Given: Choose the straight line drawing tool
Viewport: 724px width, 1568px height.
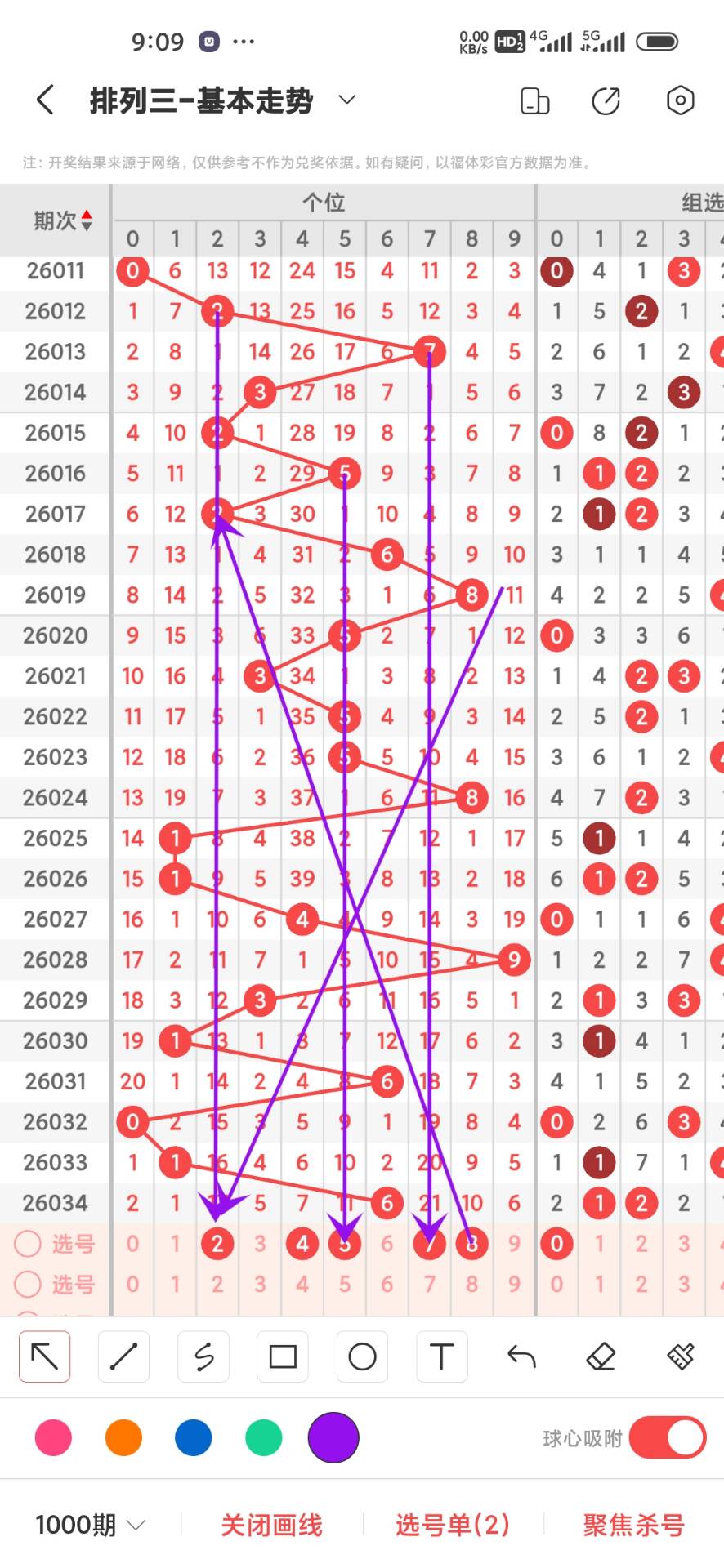Looking at the screenshot, I should tap(123, 1356).
